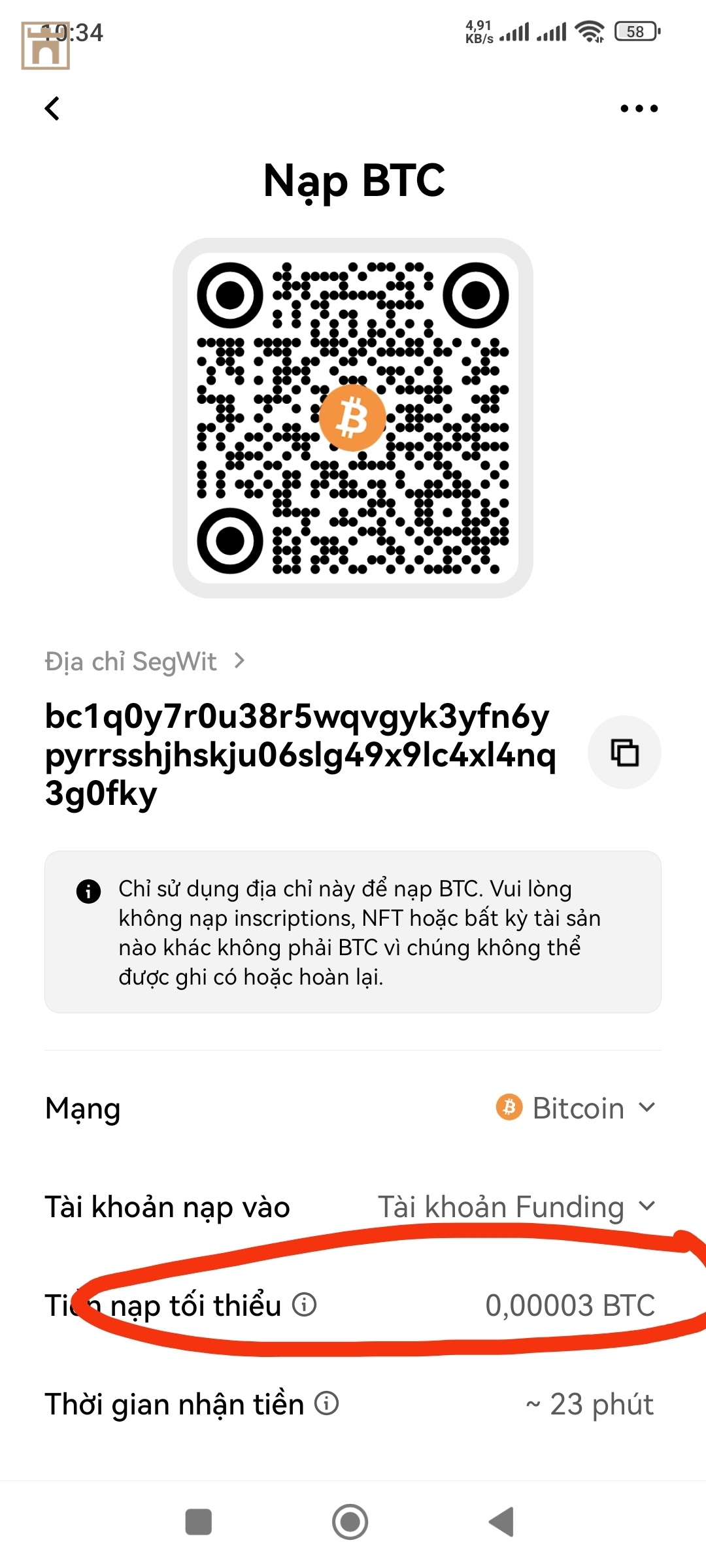Viewport: 706px width, 1568px height.
Task: Open the Mạng network dropdown showing Bitcoin
Action: (575, 1108)
